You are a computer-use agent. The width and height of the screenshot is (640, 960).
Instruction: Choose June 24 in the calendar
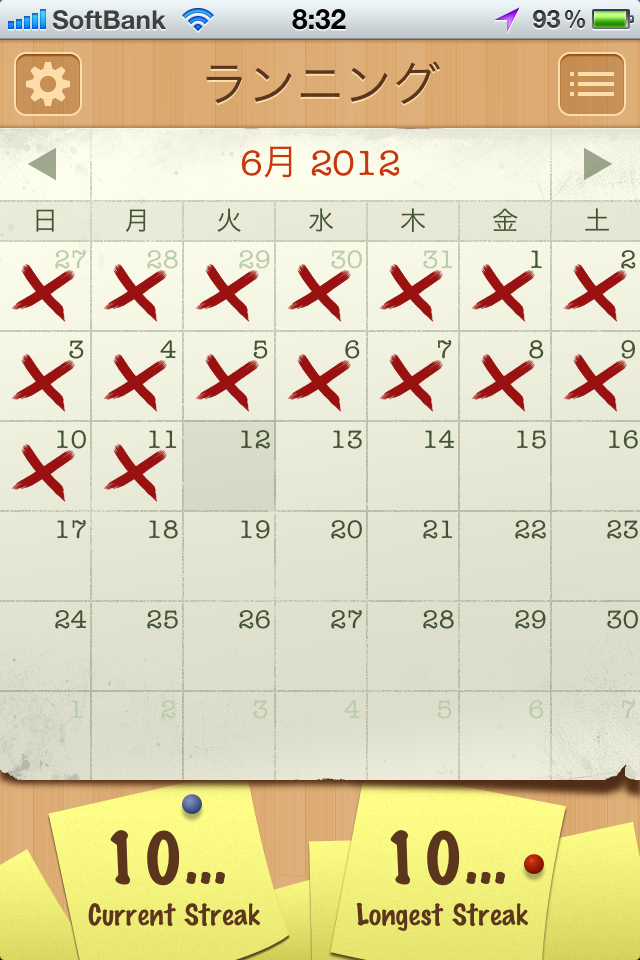click(45, 646)
